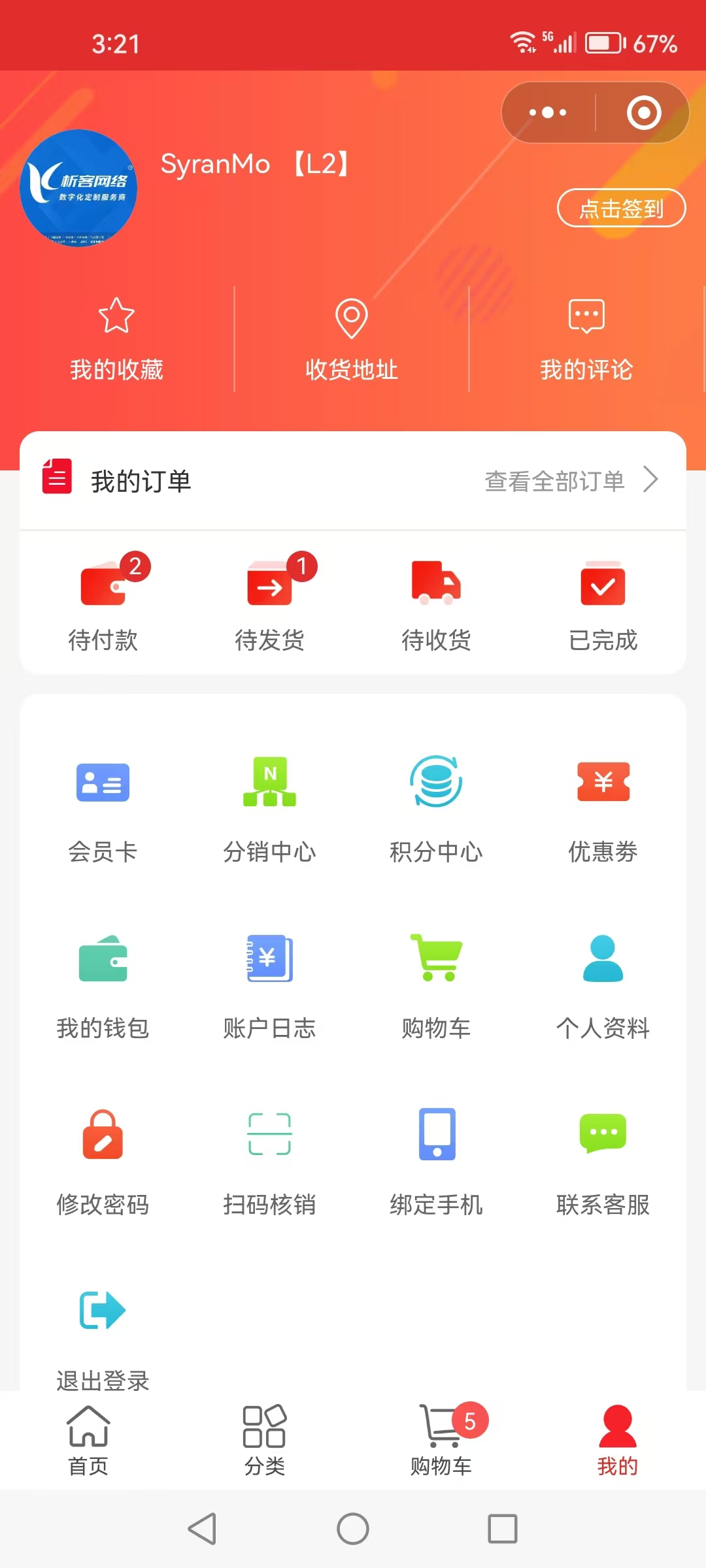Open the mini program more-options menu
This screenshot has height=1568, width=706.
548,112
